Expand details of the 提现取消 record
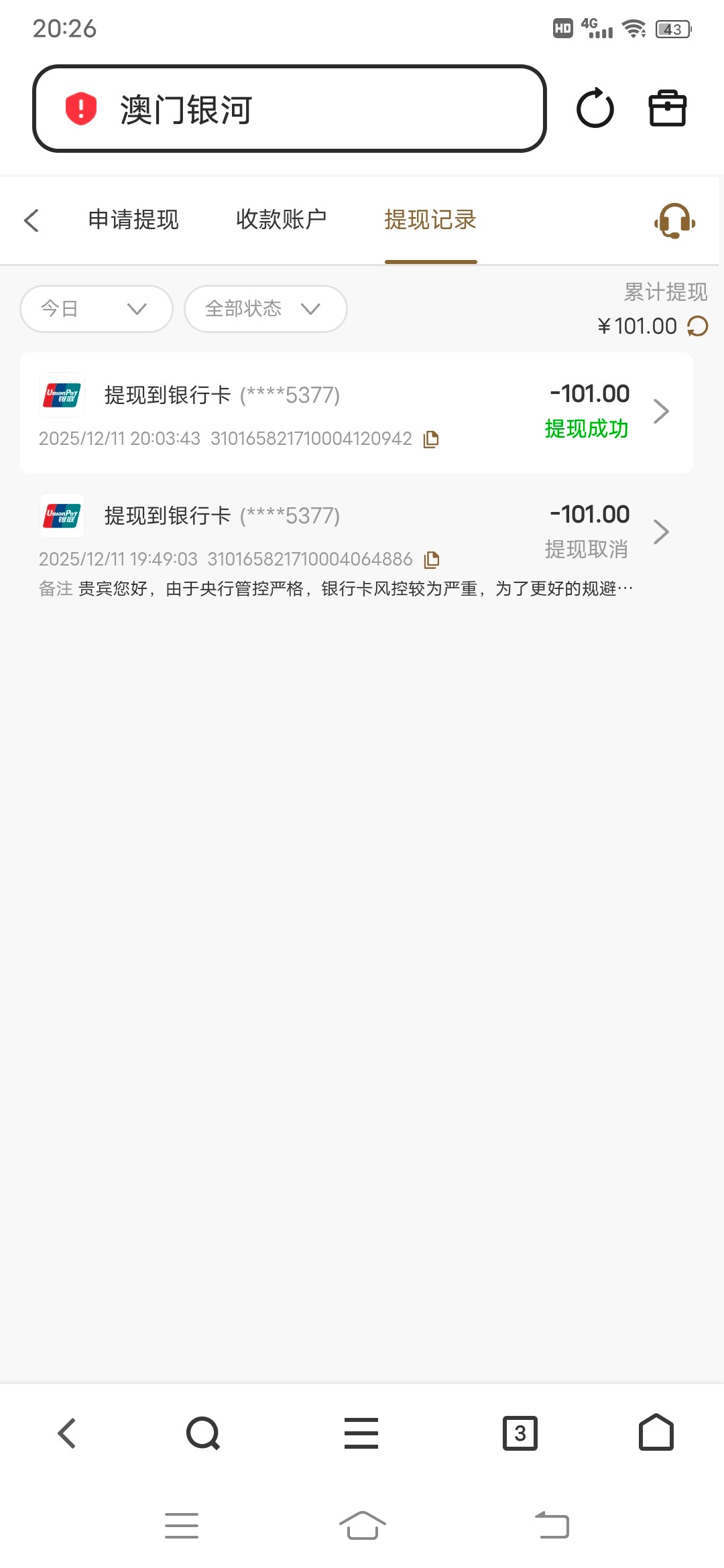The width and height of the screenshot is (724, 1568). [x=661, y=531]
